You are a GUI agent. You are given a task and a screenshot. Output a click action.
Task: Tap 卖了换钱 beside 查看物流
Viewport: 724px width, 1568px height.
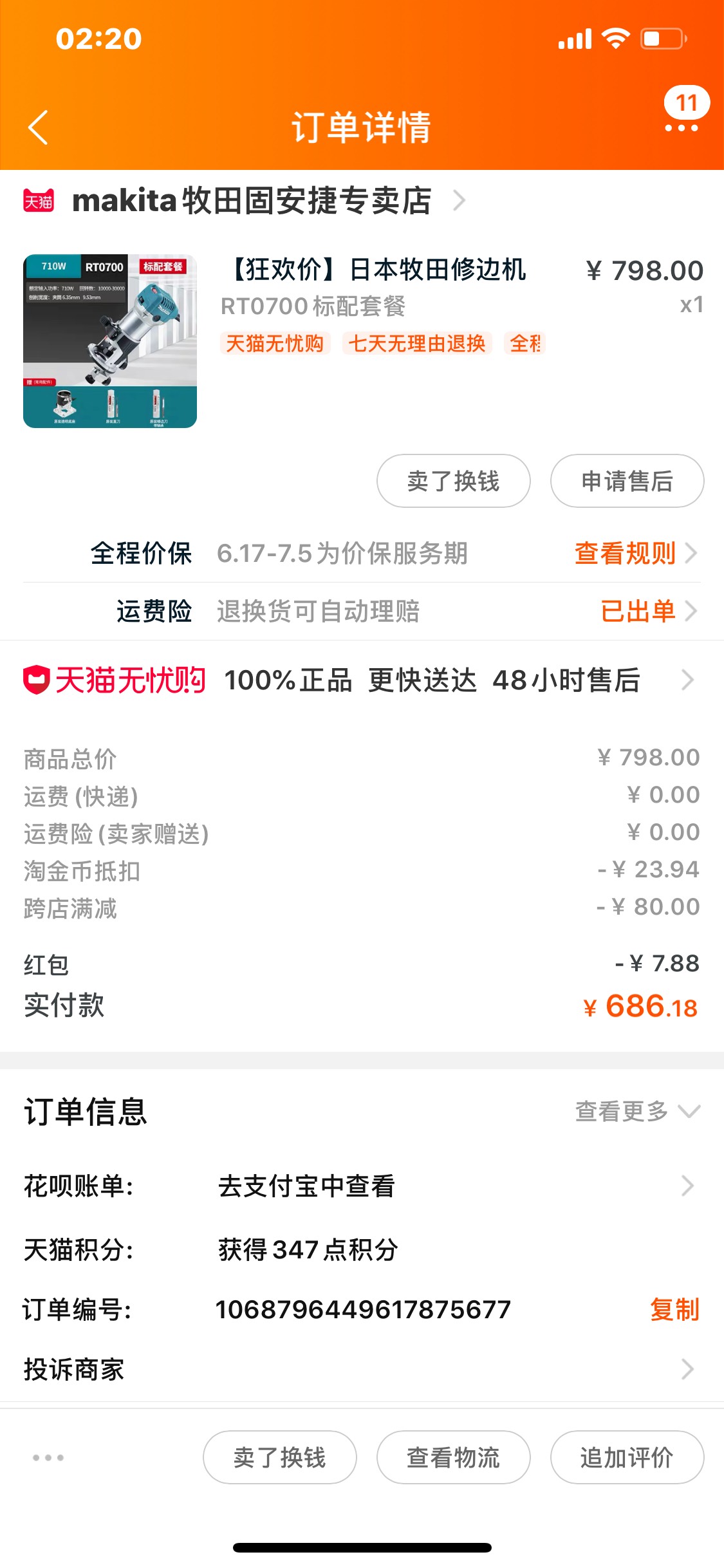coord(279,1457)
